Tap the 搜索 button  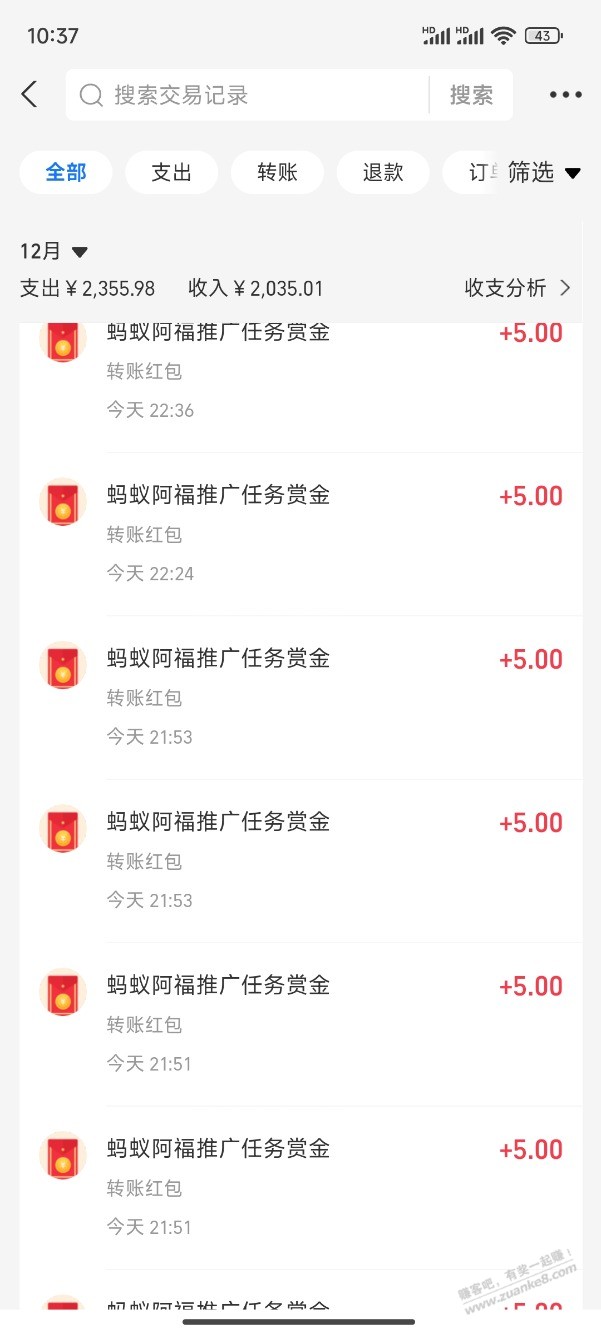(471, 95)
